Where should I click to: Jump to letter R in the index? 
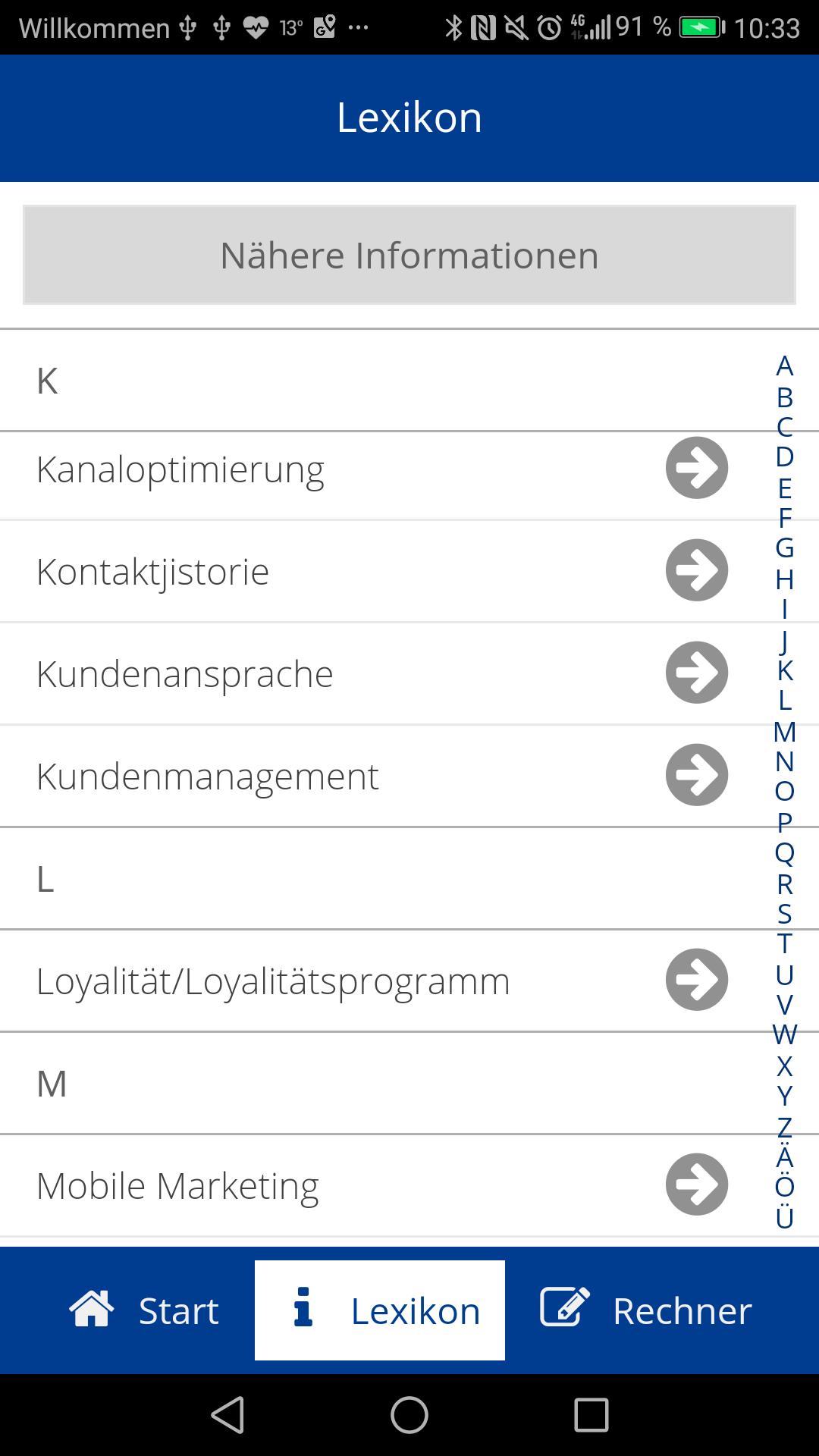click(785, 884)
